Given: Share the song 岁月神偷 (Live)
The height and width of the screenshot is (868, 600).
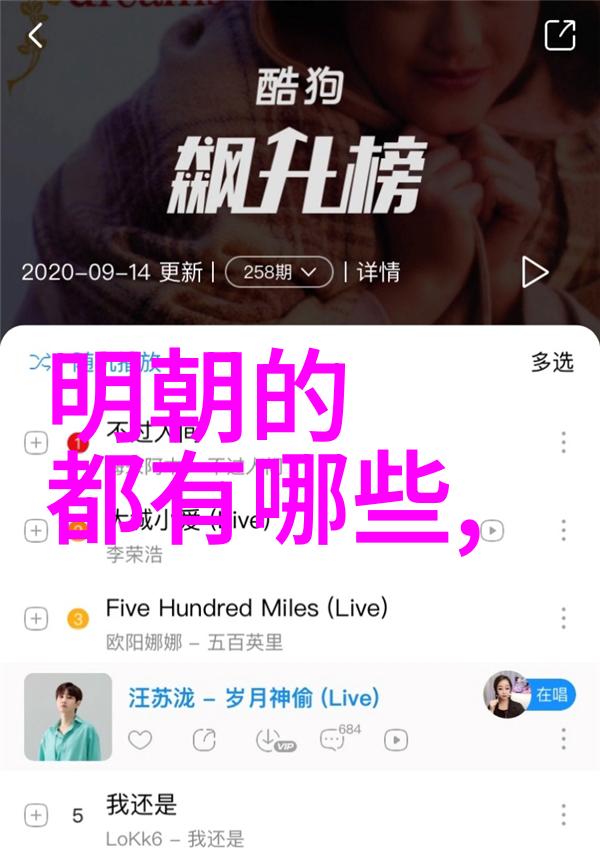Looking at the screenshot, I should [x=204, y=740].
